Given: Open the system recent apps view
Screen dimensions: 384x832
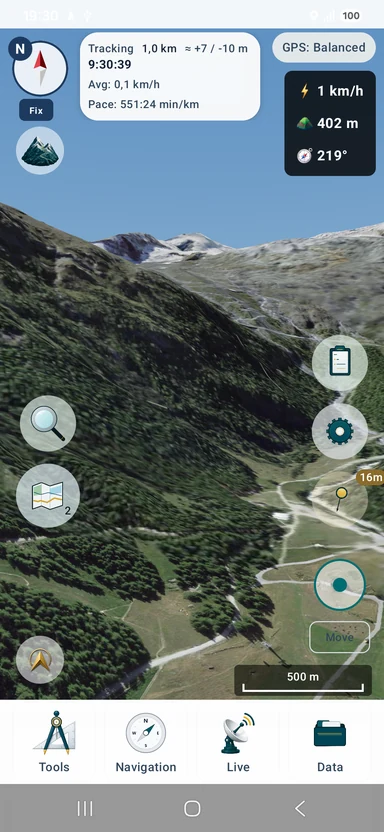Looking at the screenshot, I should click(85, 808).
